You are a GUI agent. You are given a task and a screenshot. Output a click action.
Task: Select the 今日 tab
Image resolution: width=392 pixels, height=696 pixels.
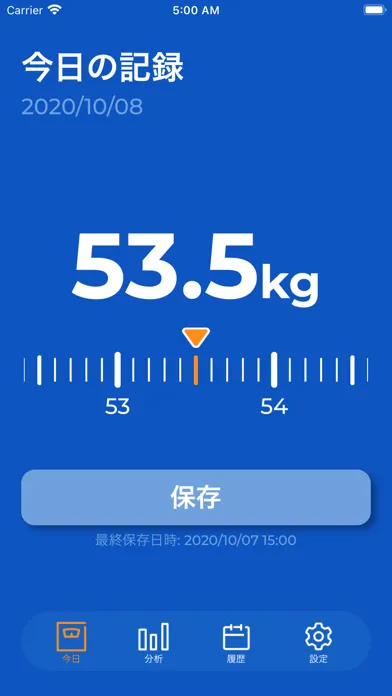[x=71, y=642]
